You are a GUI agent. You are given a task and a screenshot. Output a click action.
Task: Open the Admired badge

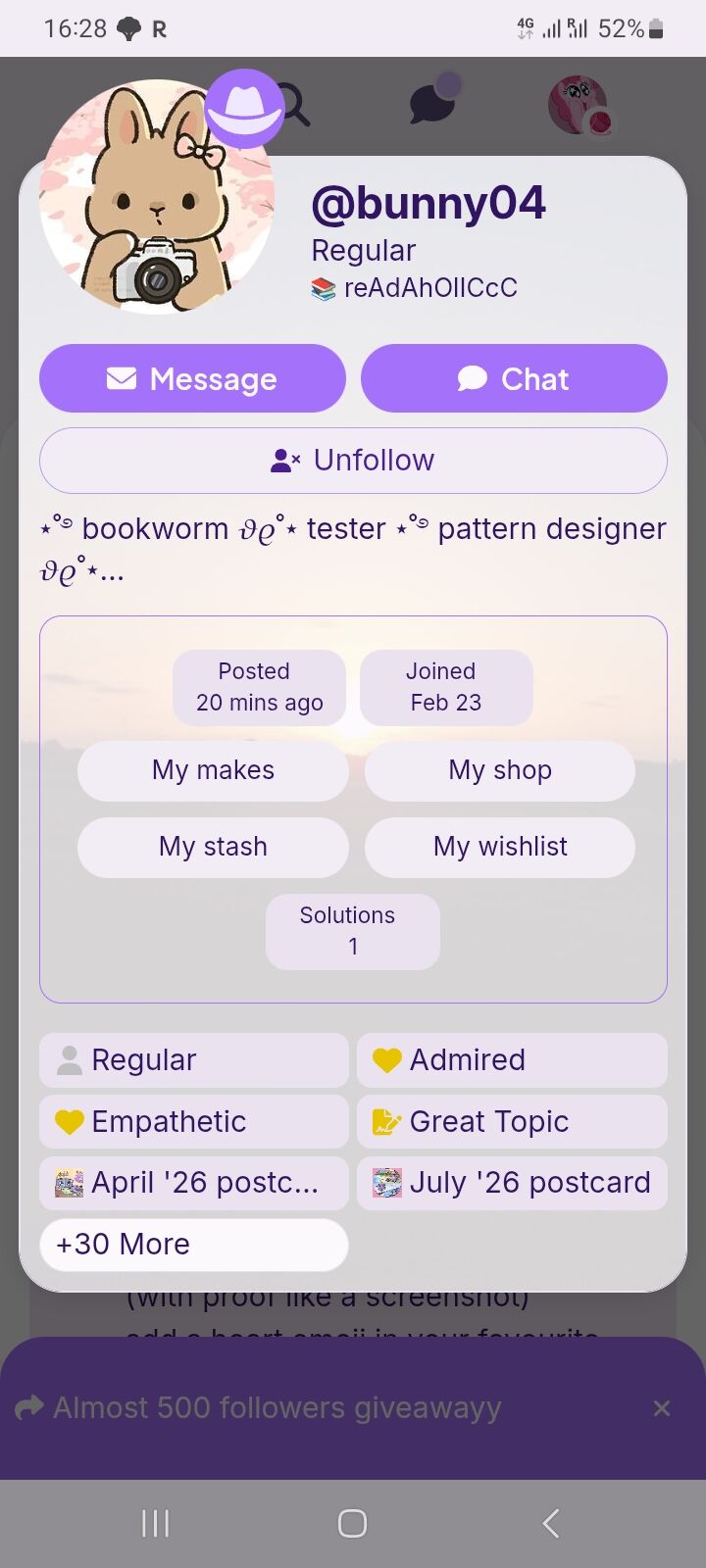pyautogui.click(x=512, y=1060)
